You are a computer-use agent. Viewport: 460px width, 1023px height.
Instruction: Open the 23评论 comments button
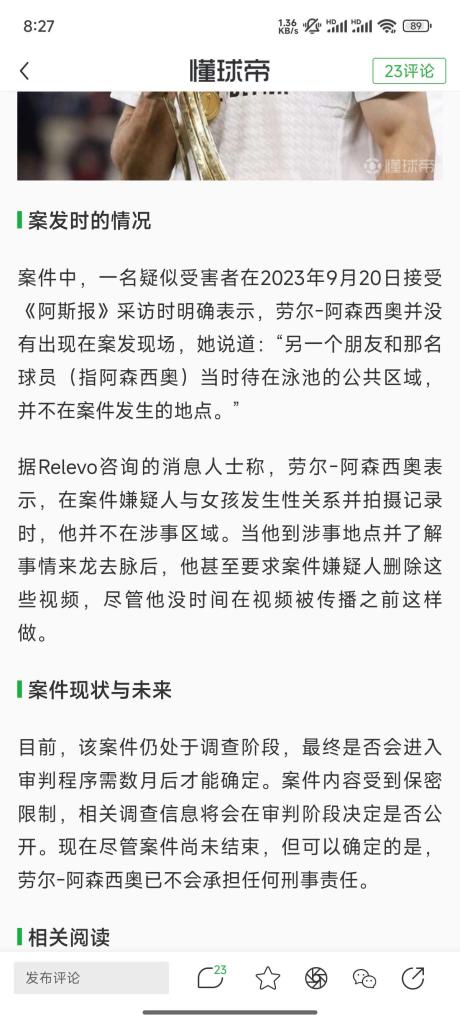tap(409, 70)
